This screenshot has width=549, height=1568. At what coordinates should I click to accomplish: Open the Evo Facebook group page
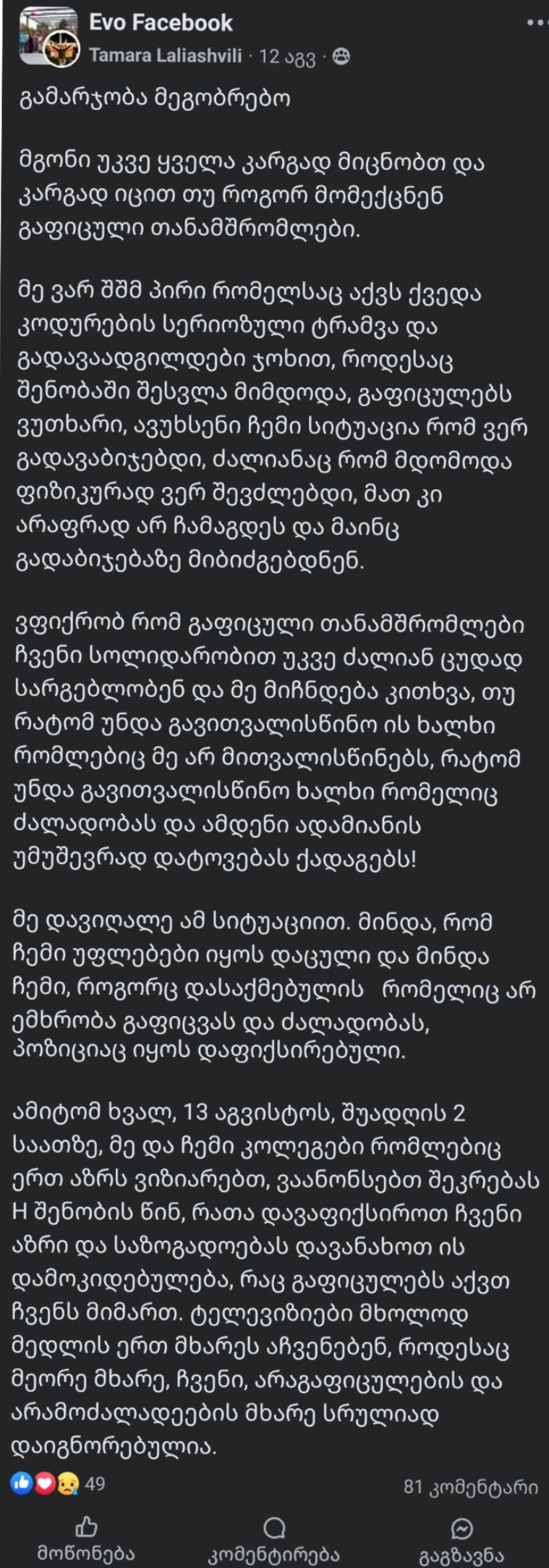coord(161,23)
